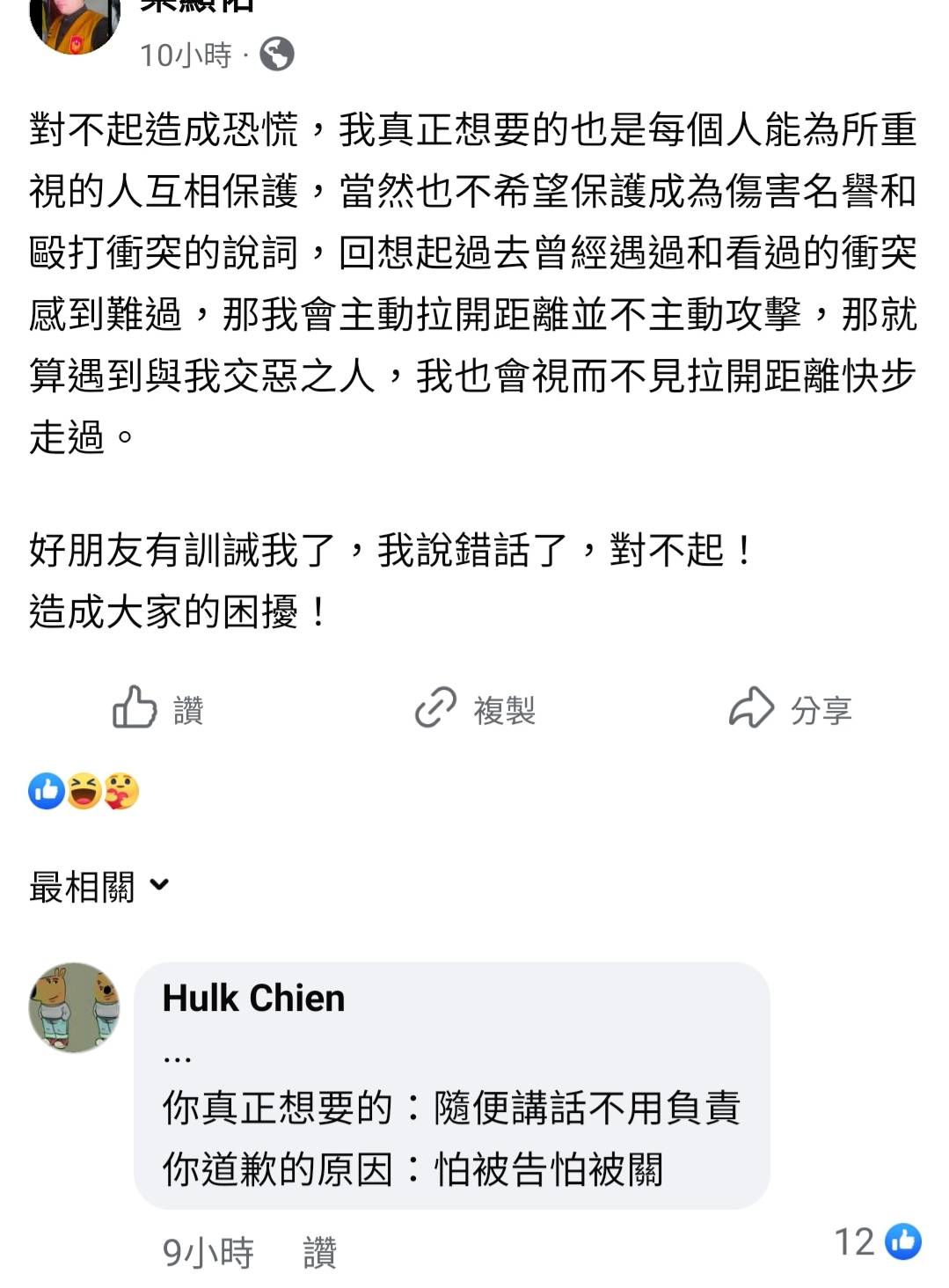This screenshot has width=949, height=1288.
Task: Open the post author's avatar
Action: pos(75,22)
